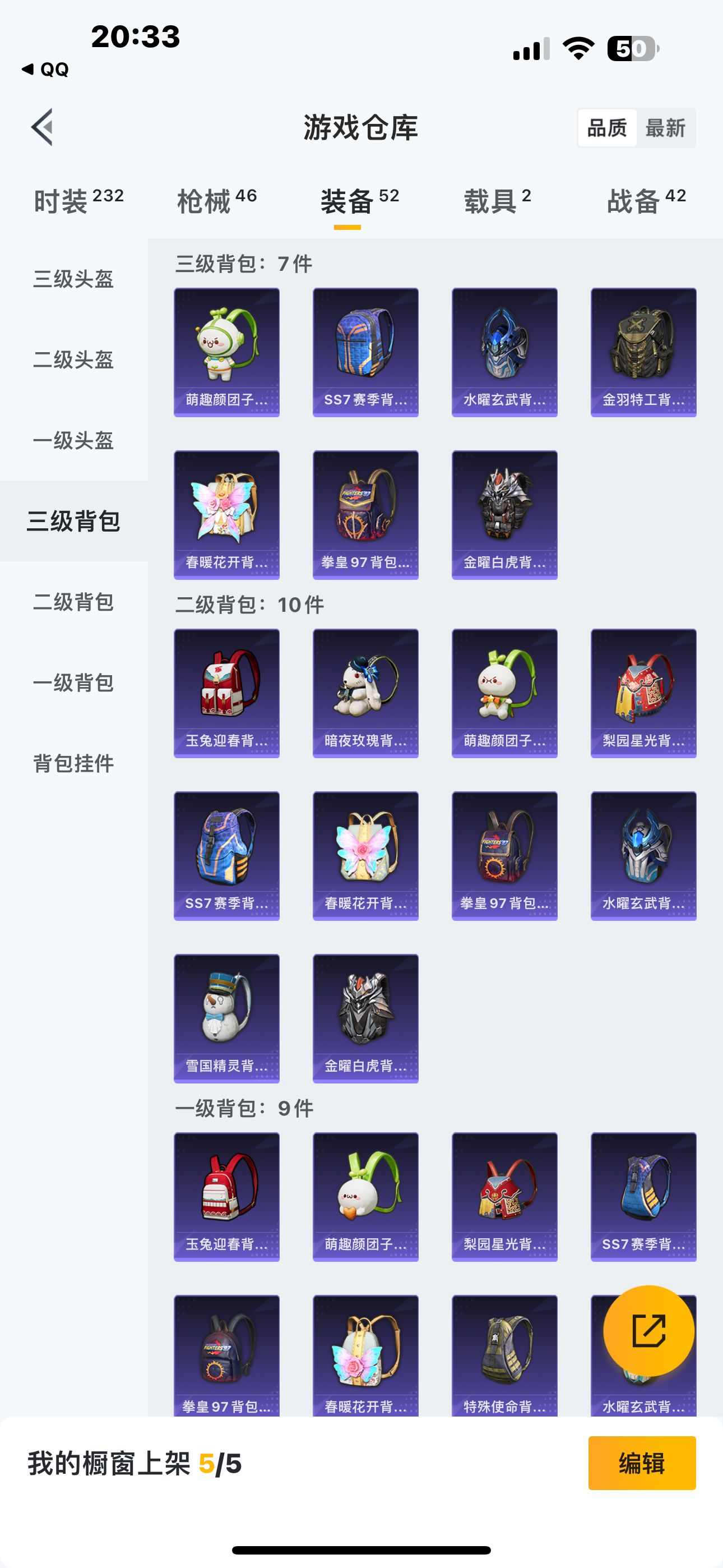The height and width of the screenshot is (1568, 723).
Task: Select 二级头盔 category
Action: tap(73, 359)
